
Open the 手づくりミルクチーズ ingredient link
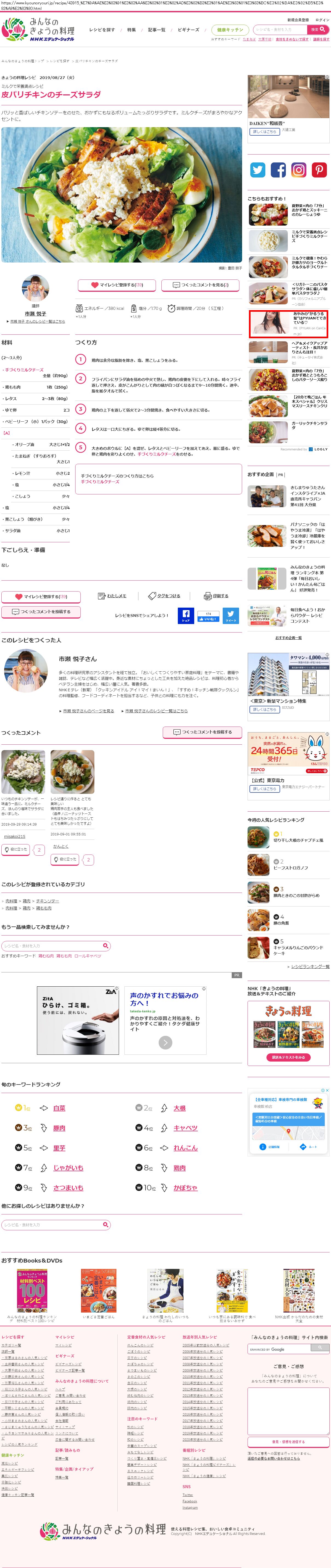[x=24, y=369]
